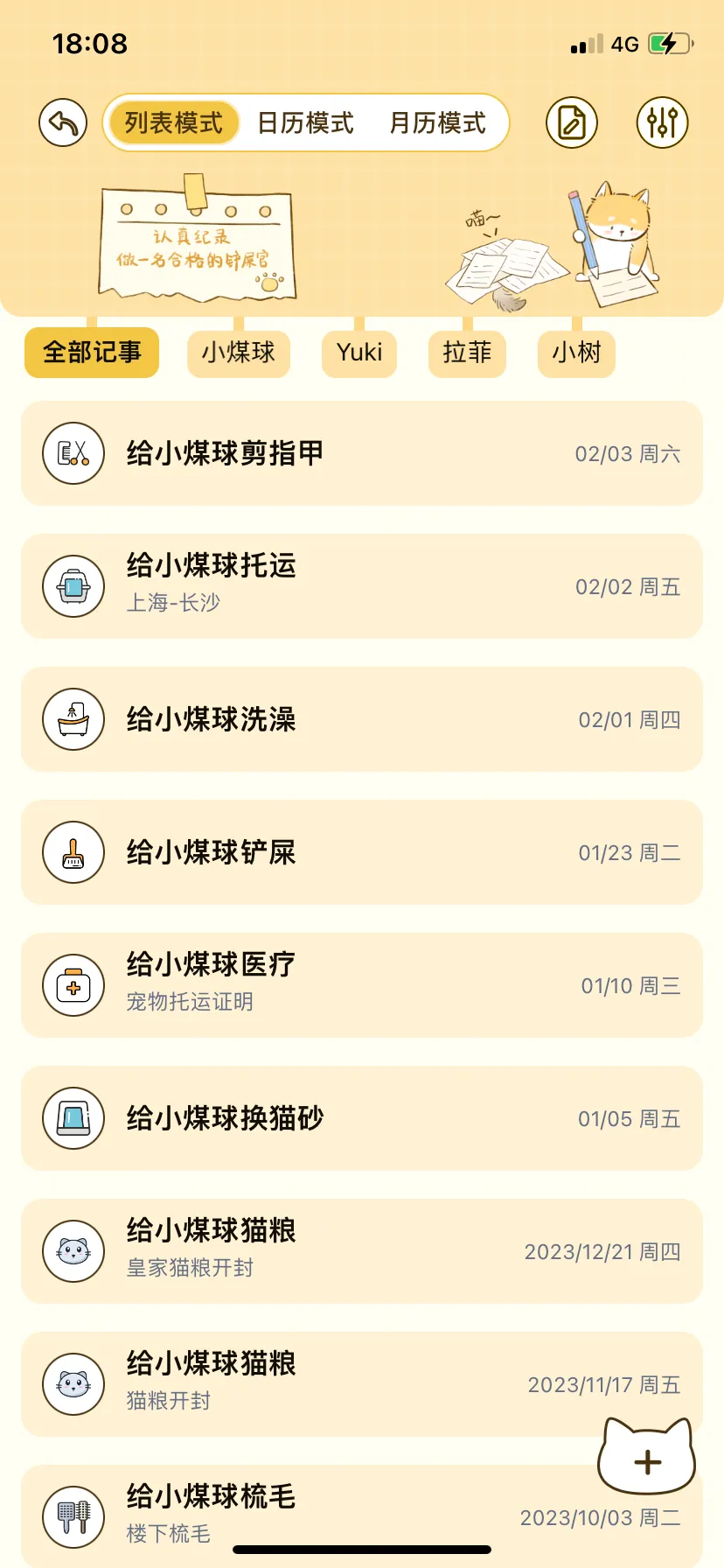Open the 给小煤球剪指甲 record
This screenshot has height=1568, width=724.
pos(362,453)
